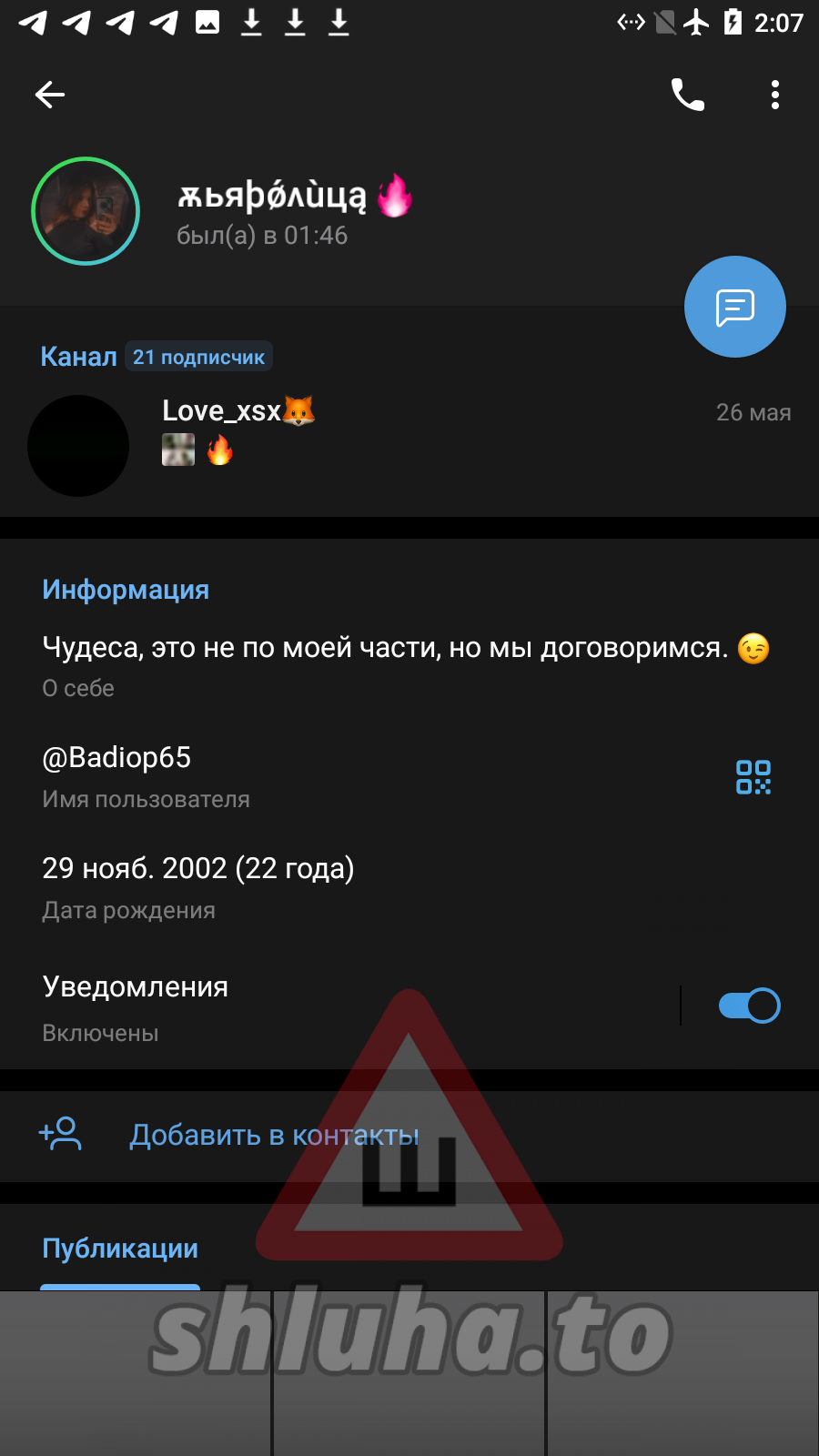Turn off notifications with the switch
This screenshot has height=1456, width=819.
pyautogui.click(x=749, y=1006)
